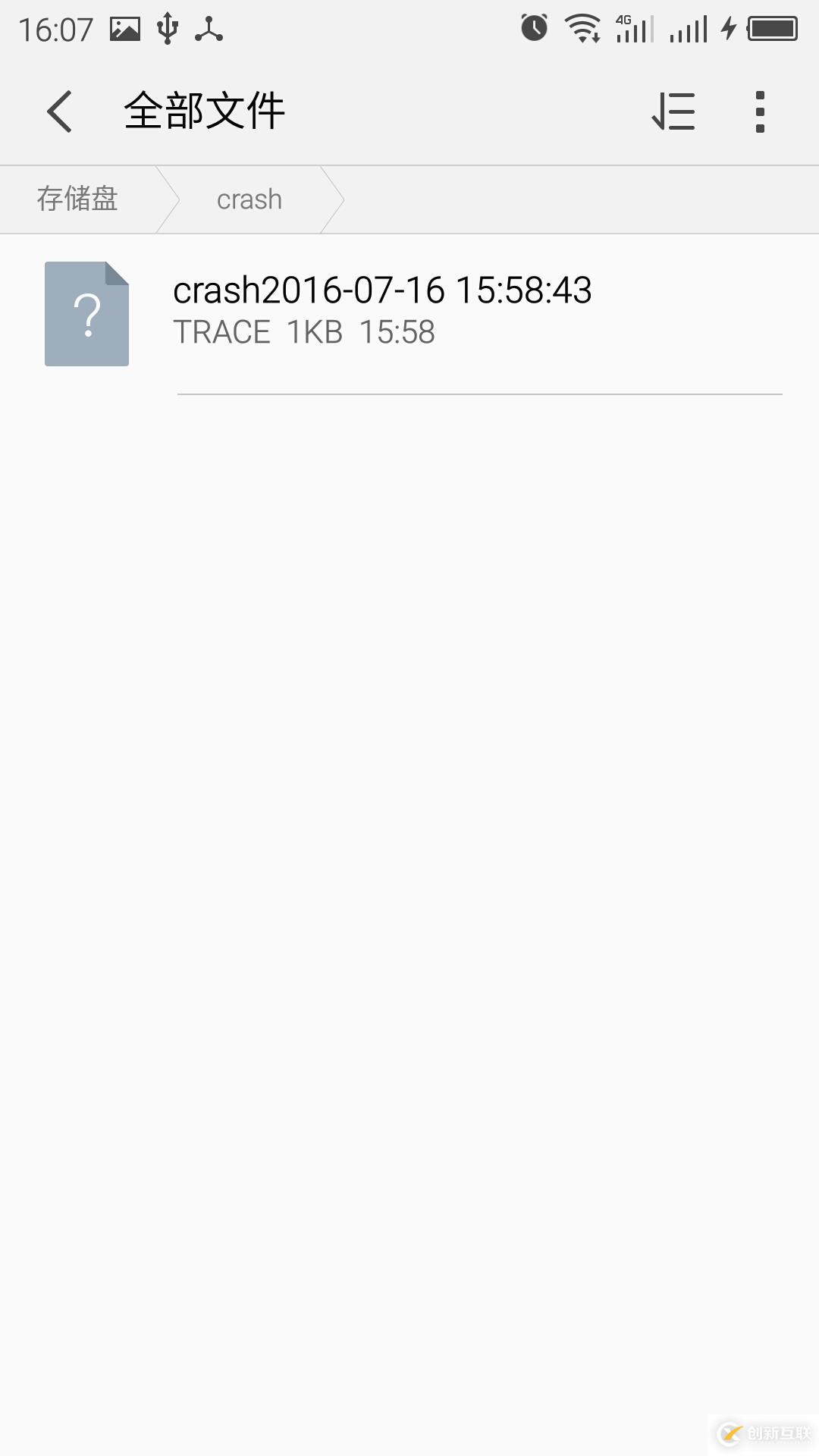This screenshot has height=1456, width=819.
Task: Open the crash folder breadcrumb entry
Action: (x=249, y=199)
